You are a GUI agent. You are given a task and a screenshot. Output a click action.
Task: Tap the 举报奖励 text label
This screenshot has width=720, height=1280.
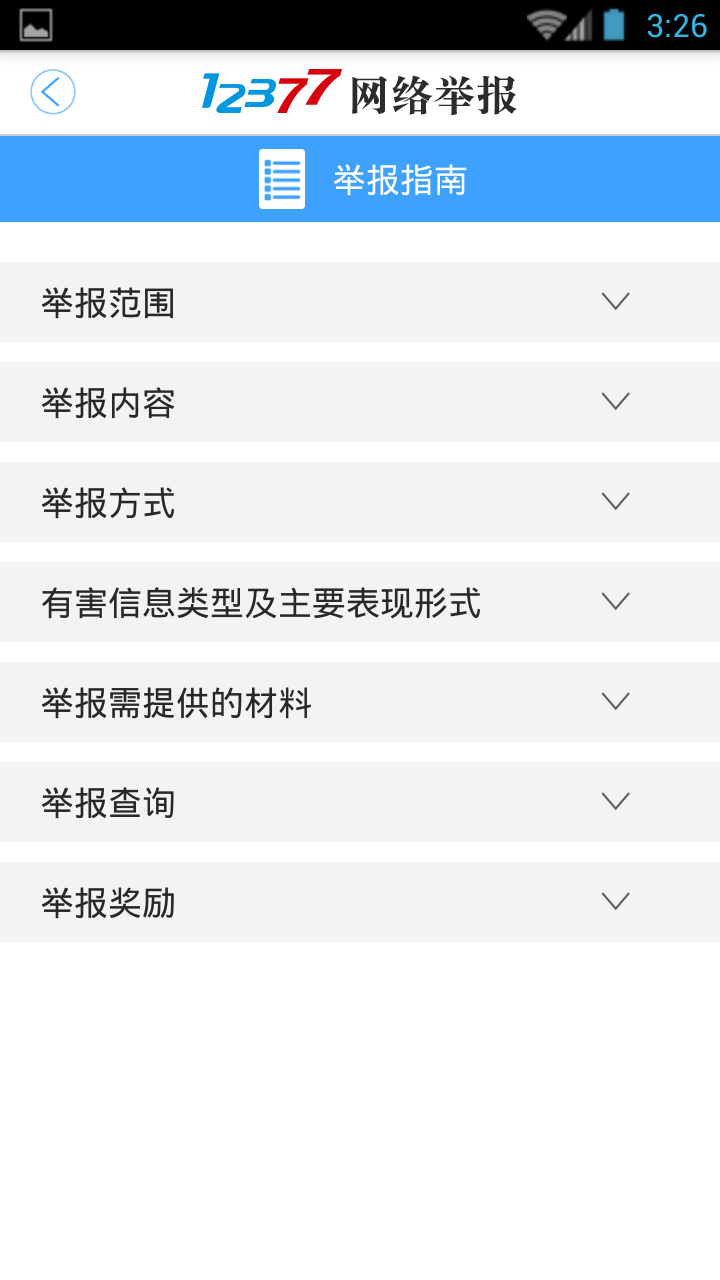point(106,902)
